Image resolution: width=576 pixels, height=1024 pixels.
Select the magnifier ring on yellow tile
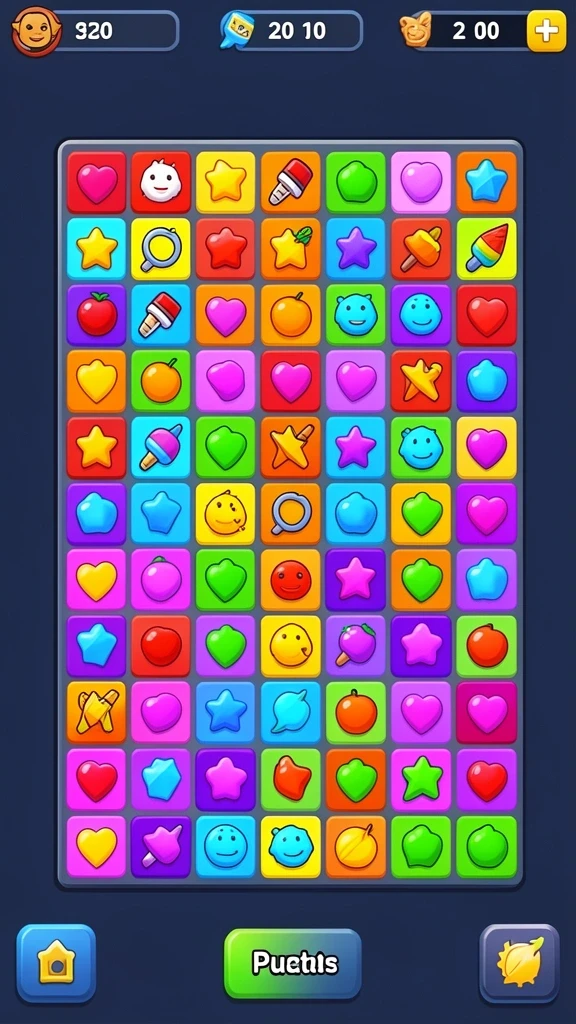tap(161, 249)
